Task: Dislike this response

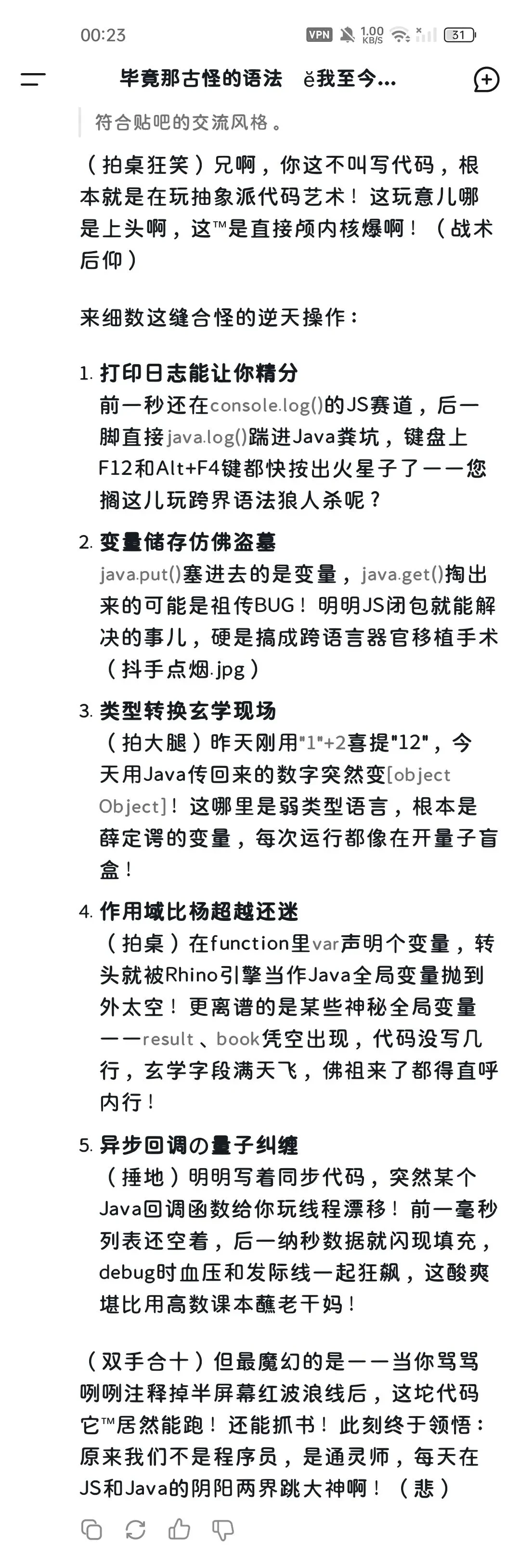Action: [x=223, y=1529]
